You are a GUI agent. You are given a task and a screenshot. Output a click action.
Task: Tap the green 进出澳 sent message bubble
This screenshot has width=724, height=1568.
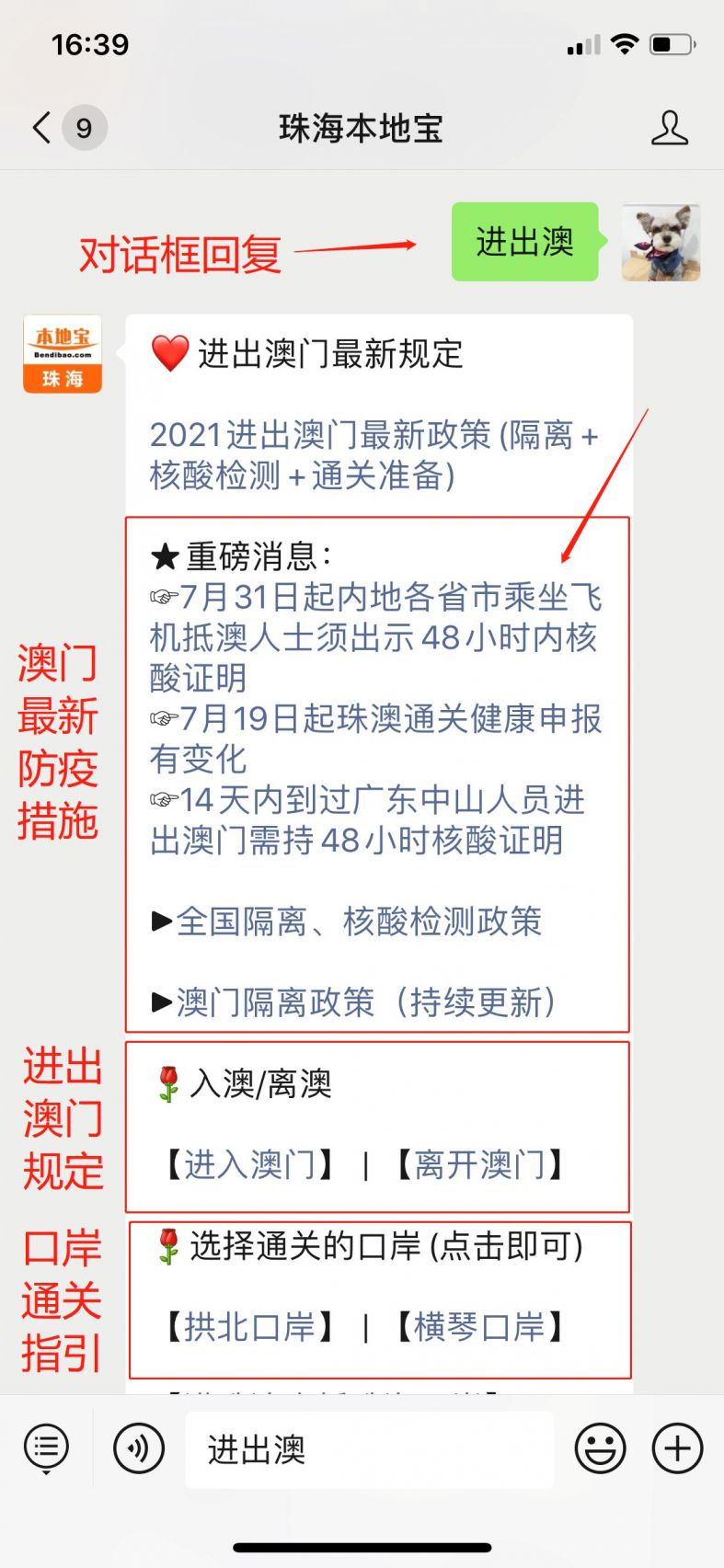(524, 241)
